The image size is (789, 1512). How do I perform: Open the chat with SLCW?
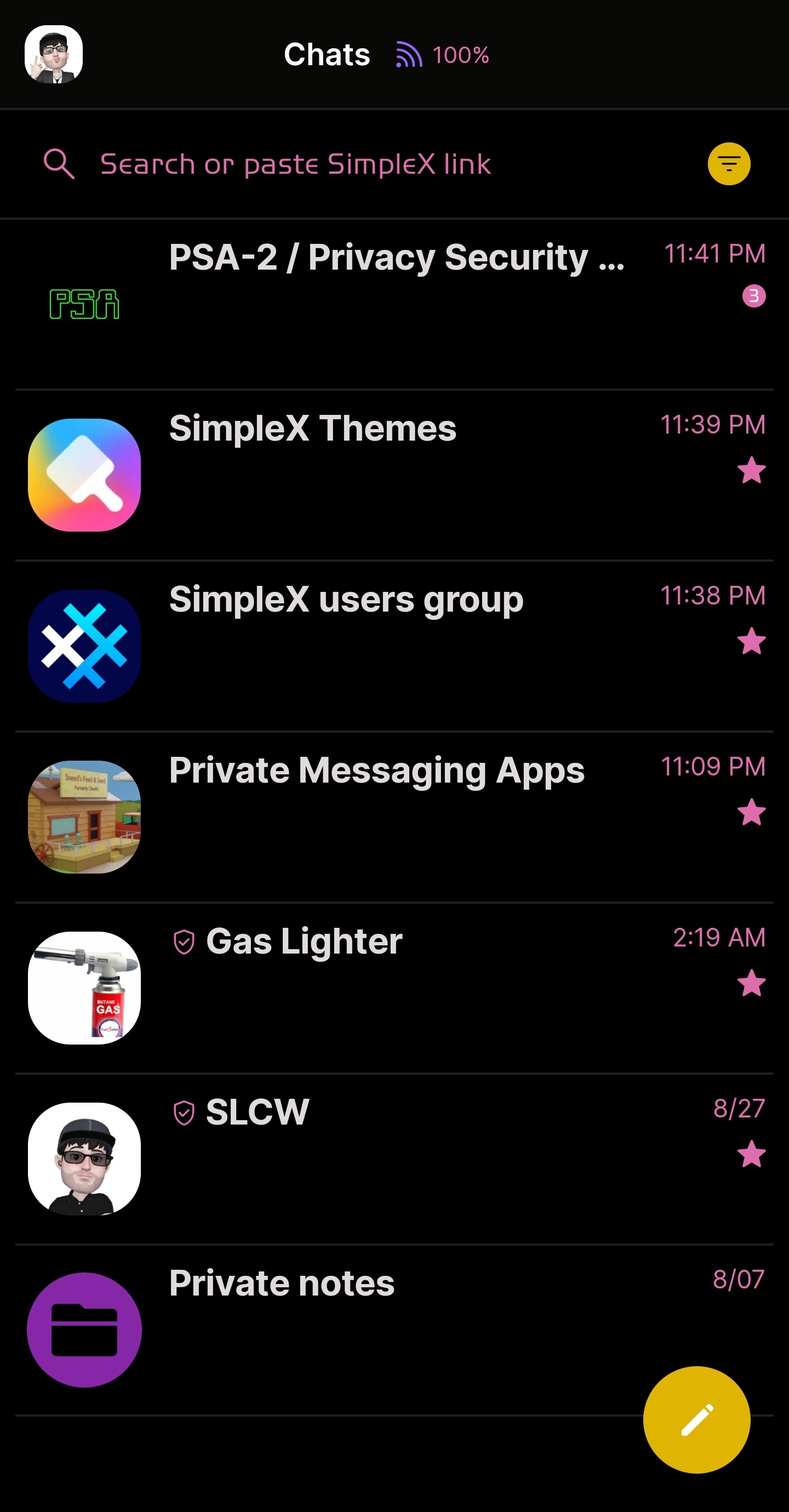coord(396,1159)
